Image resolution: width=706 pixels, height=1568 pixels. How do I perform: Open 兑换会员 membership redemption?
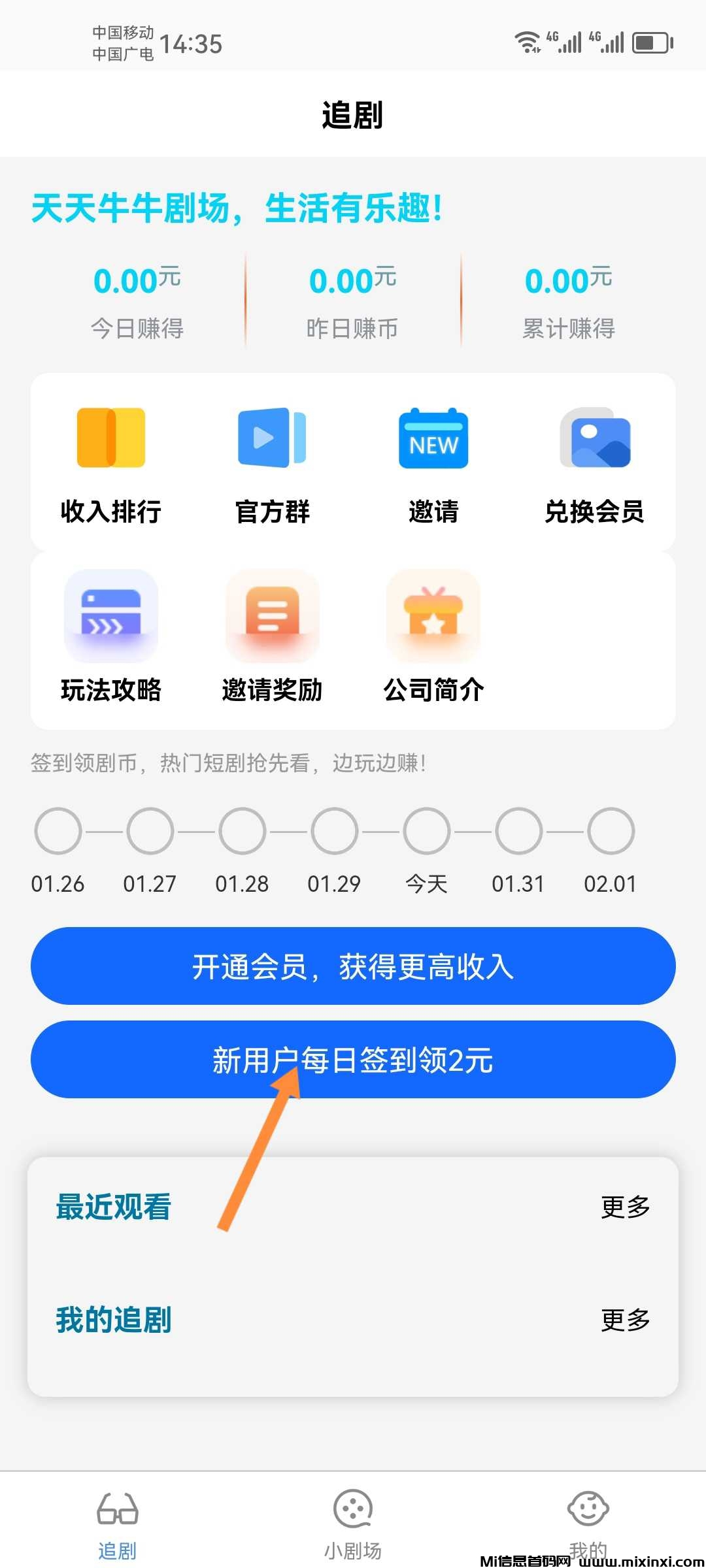594,464
